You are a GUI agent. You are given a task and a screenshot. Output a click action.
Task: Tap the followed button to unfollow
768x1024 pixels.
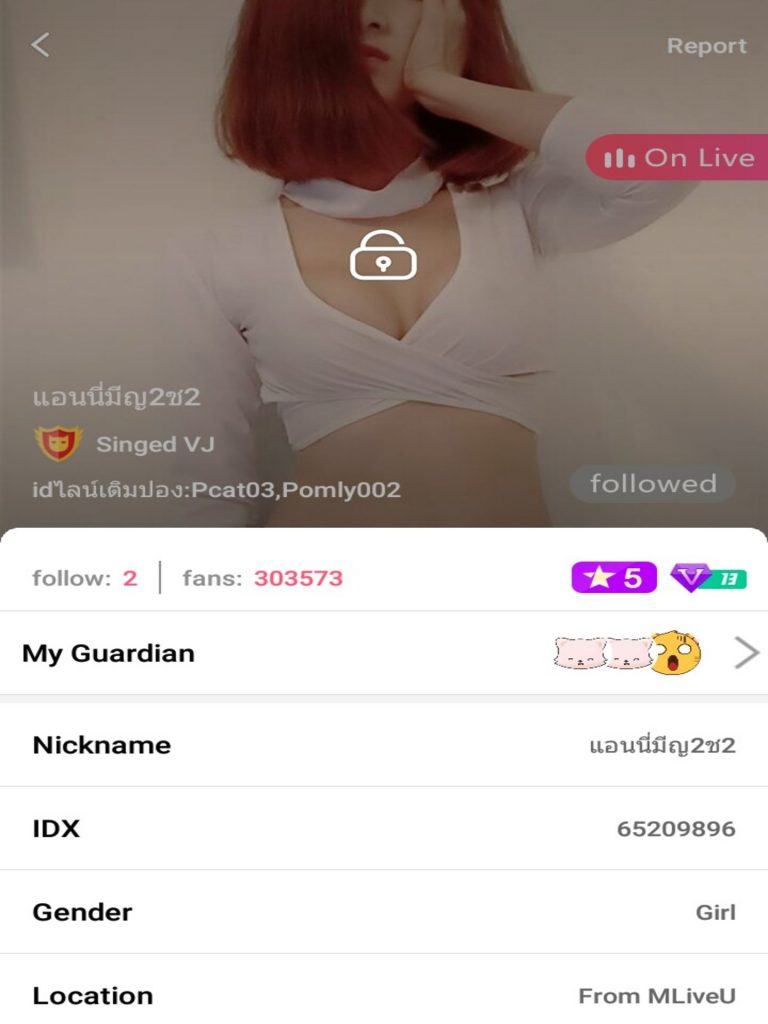coord(652,484)
